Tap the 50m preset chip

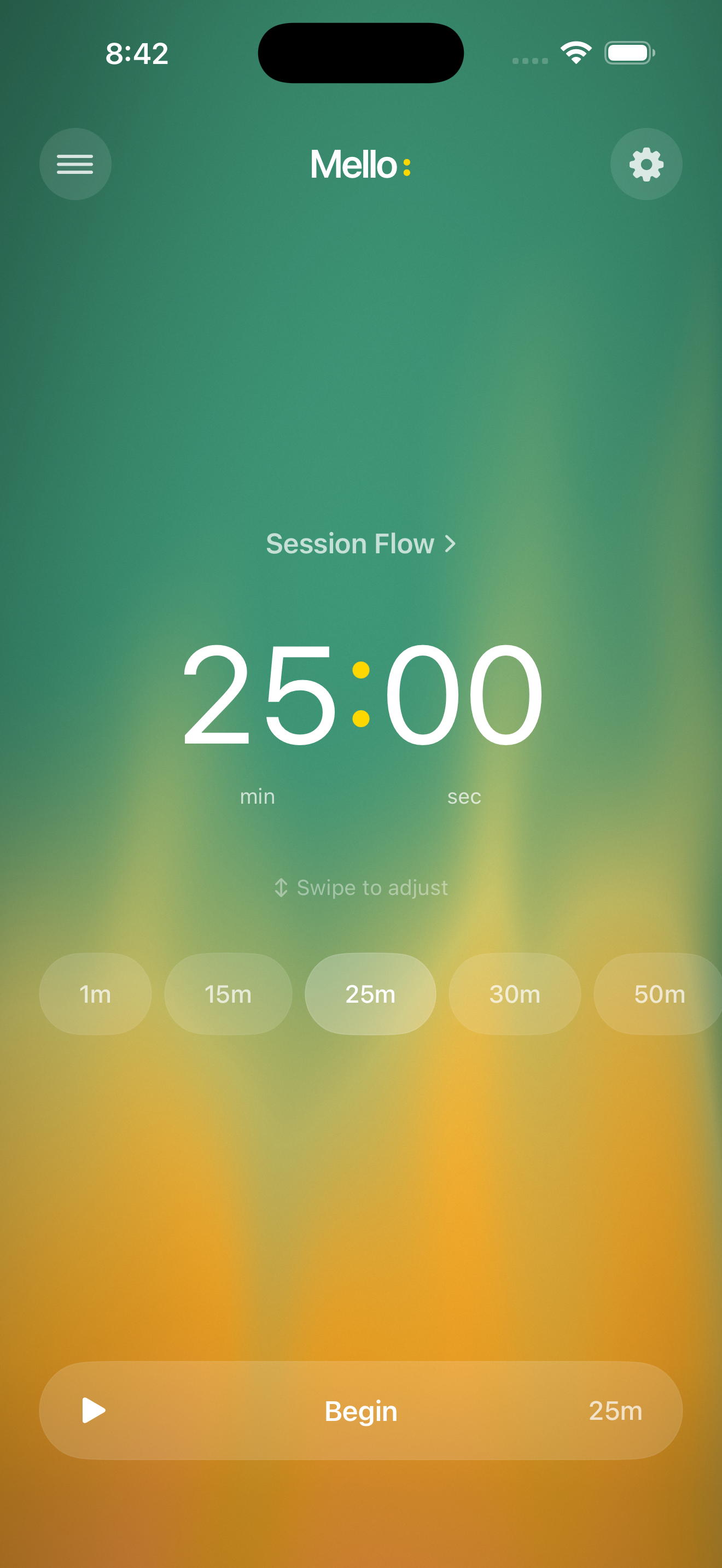click(x=659, y=994)
